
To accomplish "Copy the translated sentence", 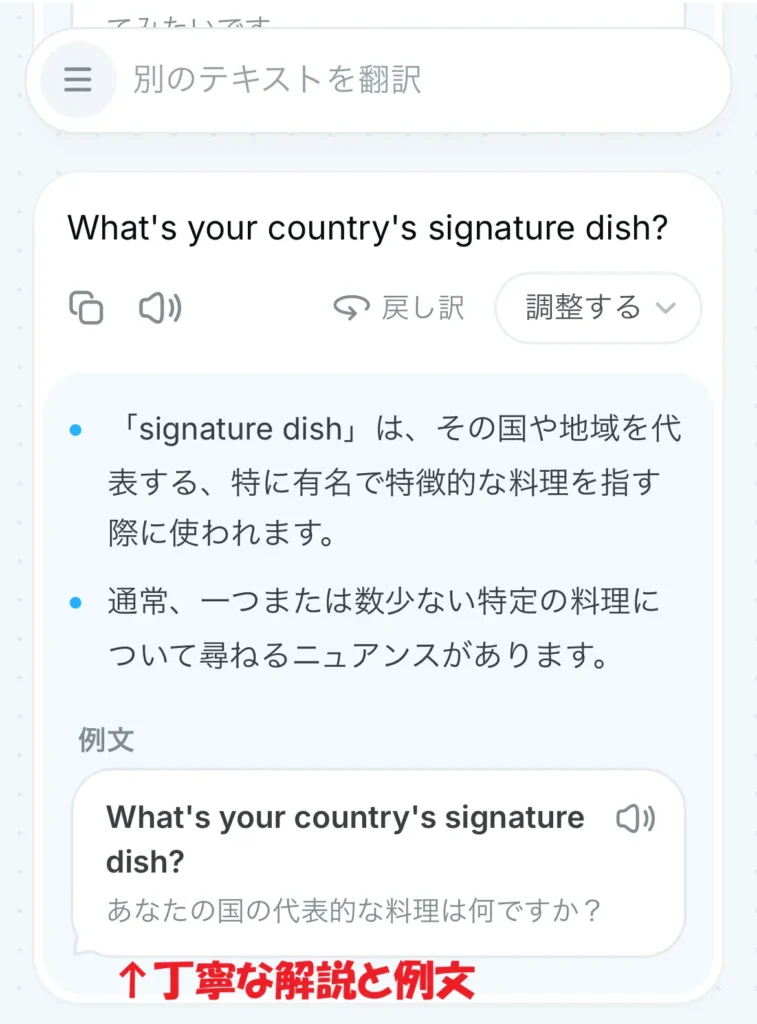I will click(86, 308).
